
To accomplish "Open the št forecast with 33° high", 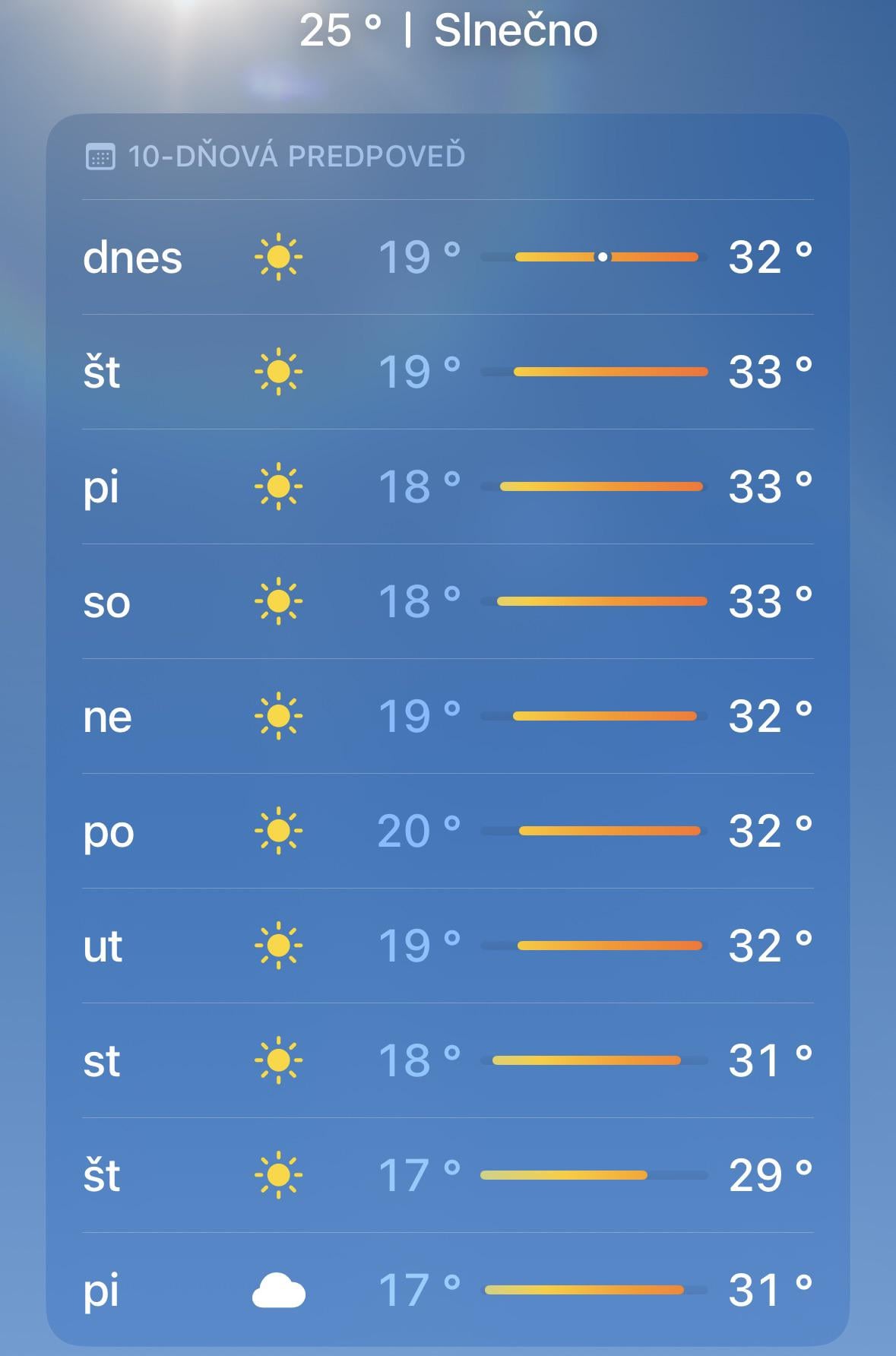I will point(448,372).
